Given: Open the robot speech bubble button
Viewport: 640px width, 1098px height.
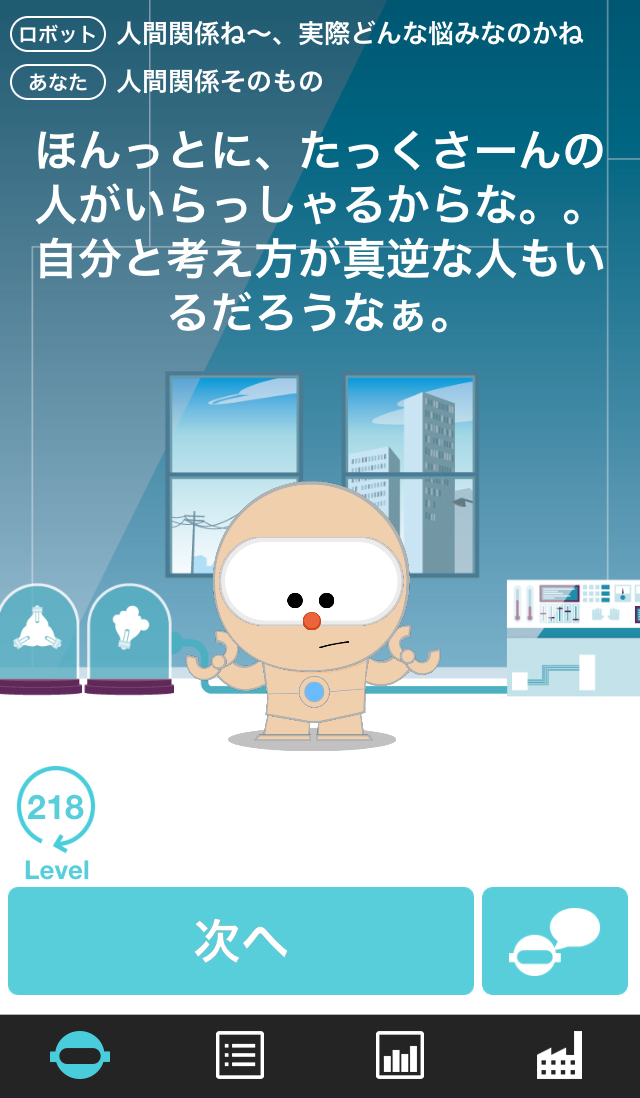Looking at the screenshot, I should pos(555,940).
